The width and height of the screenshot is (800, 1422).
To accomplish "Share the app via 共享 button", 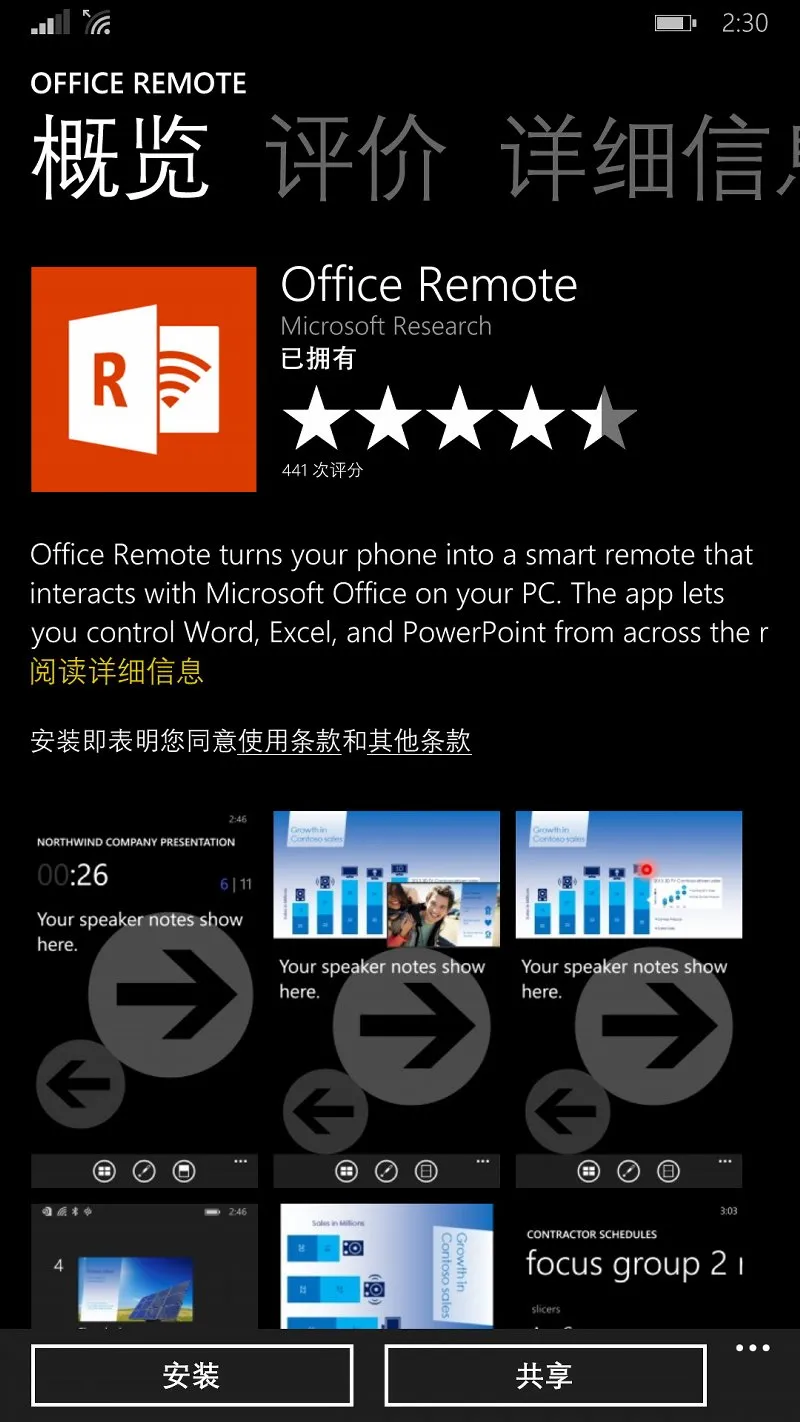I will [x=545, y=1376].
